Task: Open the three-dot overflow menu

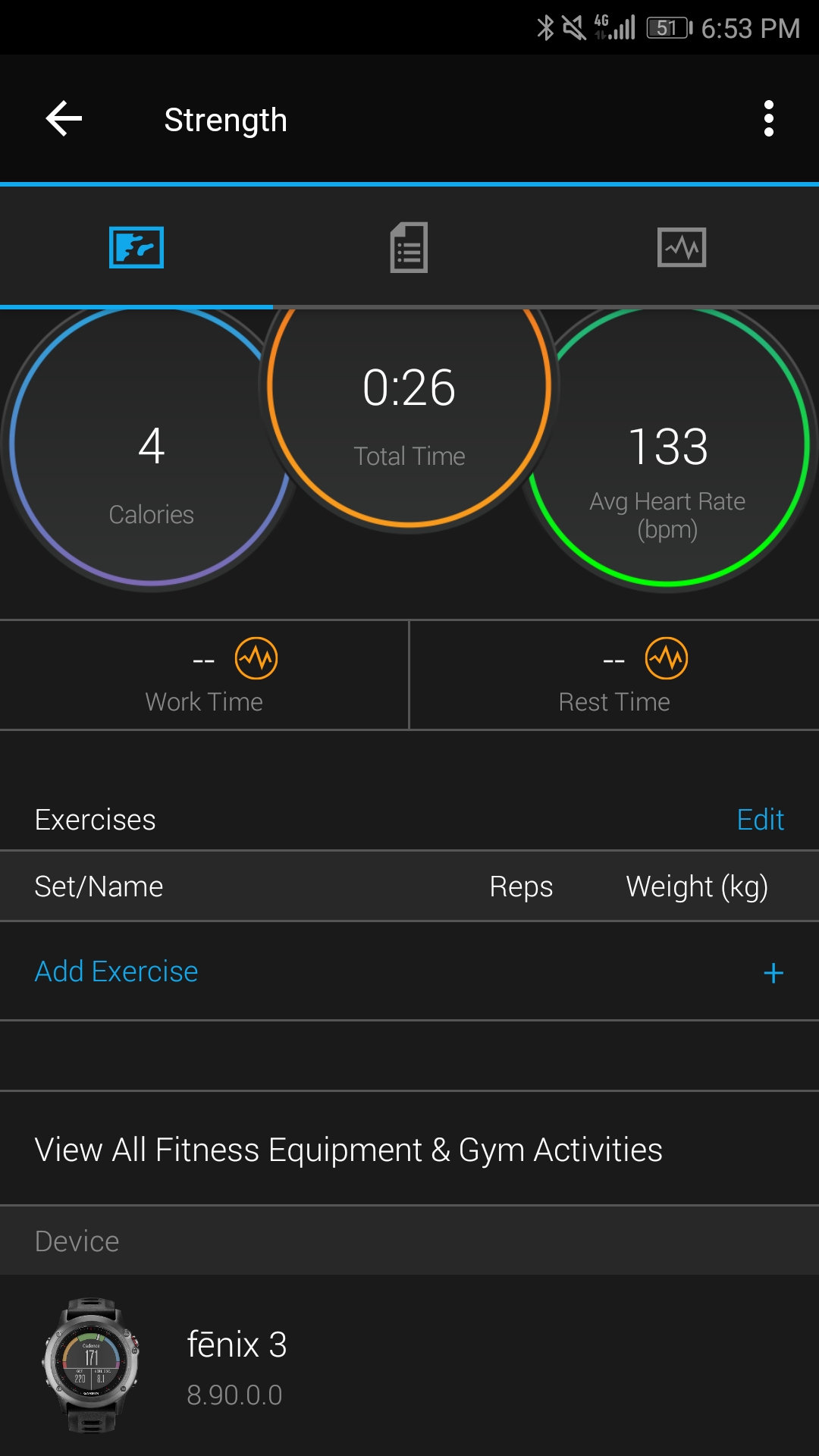Action: click(x=769, y=119)
